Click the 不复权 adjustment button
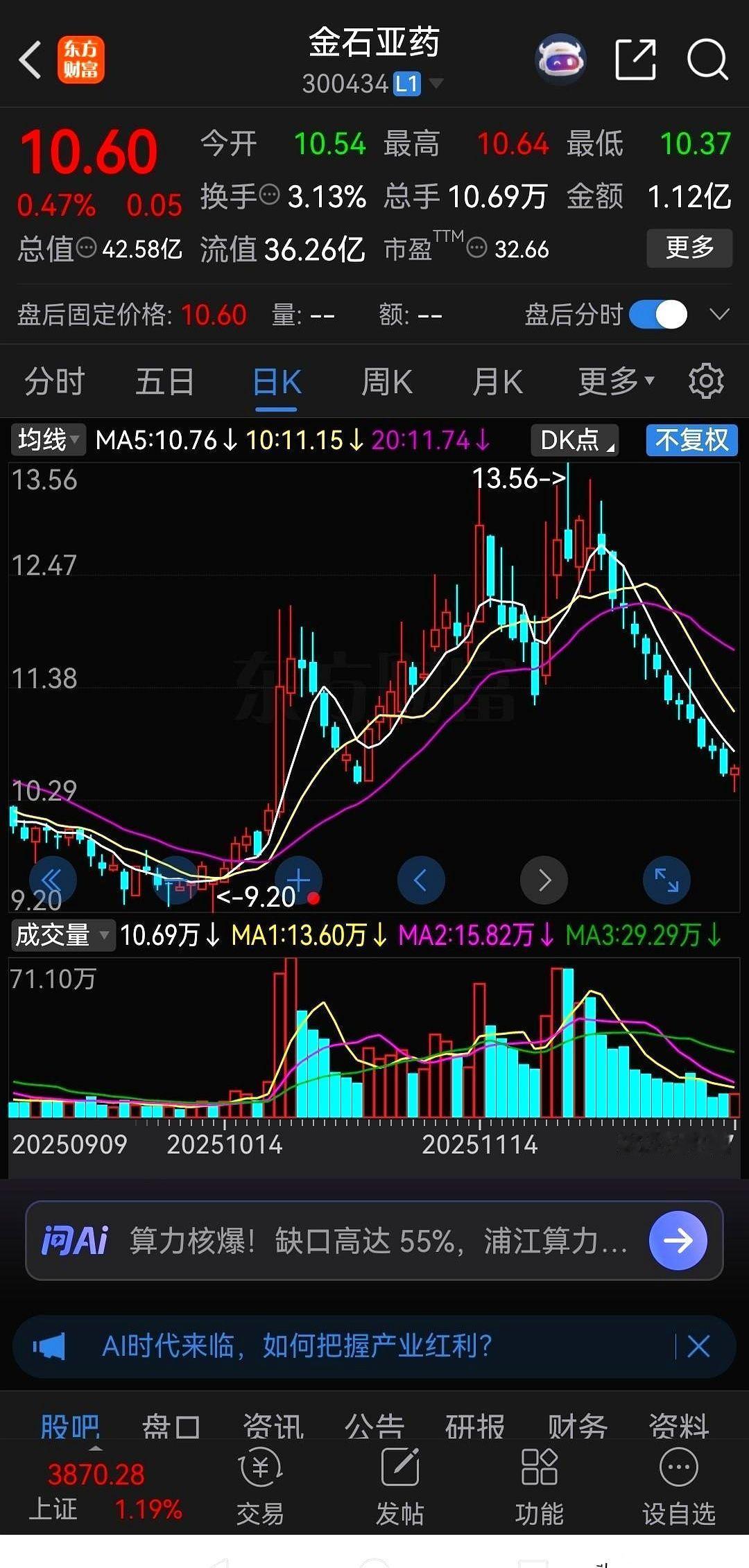 pos(691,439)
